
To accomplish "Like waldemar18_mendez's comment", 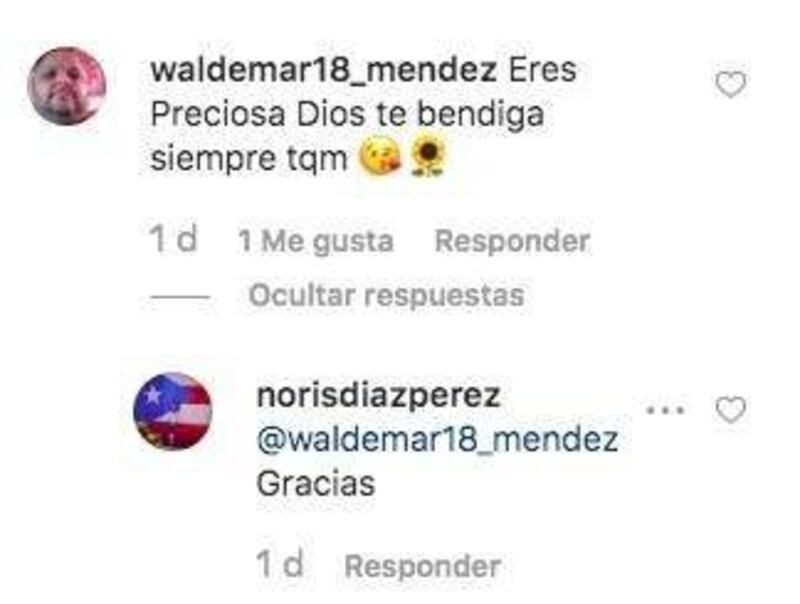I will (x=732, y=86).
